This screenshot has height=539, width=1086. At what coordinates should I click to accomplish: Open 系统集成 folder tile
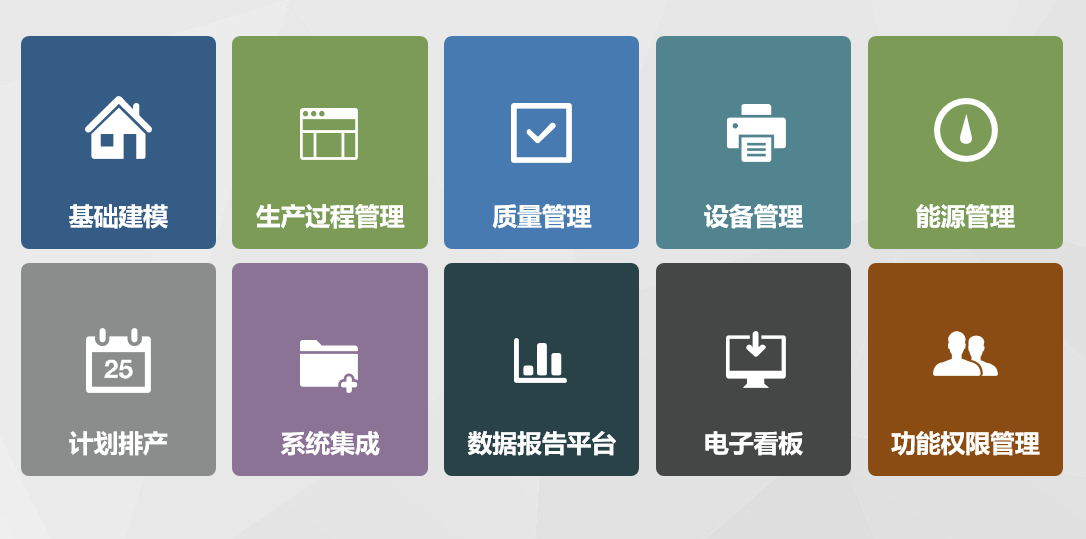[x=330, y=370]
